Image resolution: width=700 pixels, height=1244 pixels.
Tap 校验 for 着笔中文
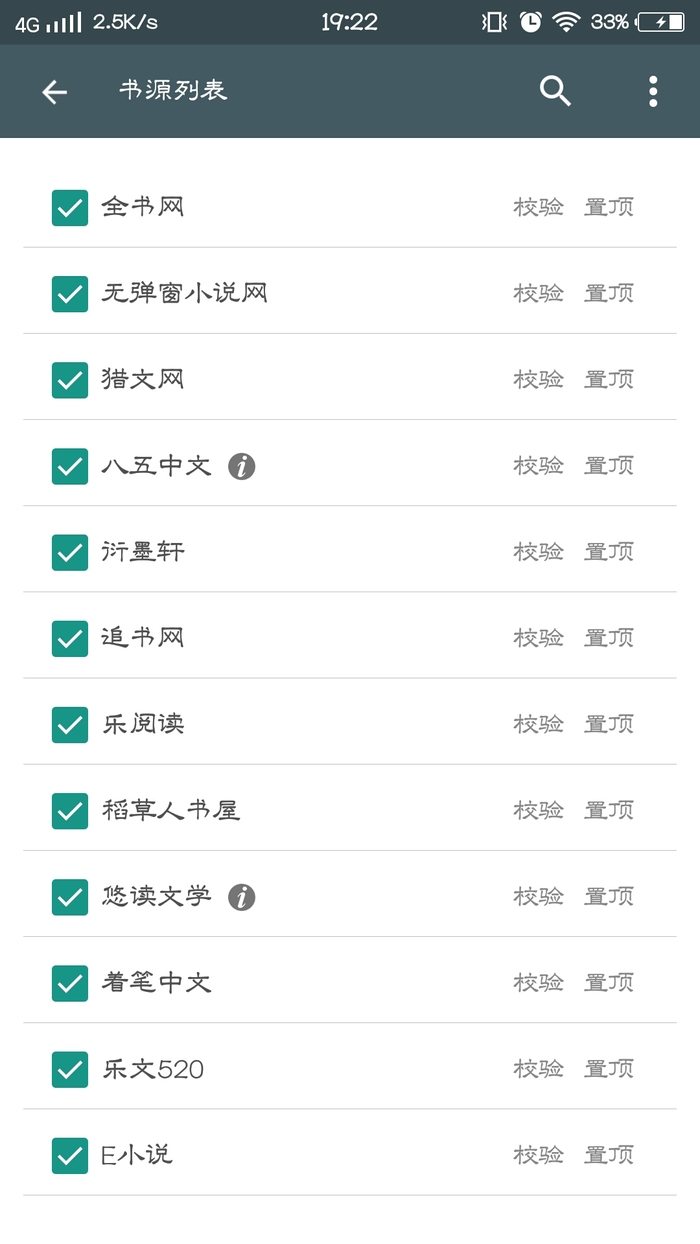pyautogui.click(x=539, y=982)
